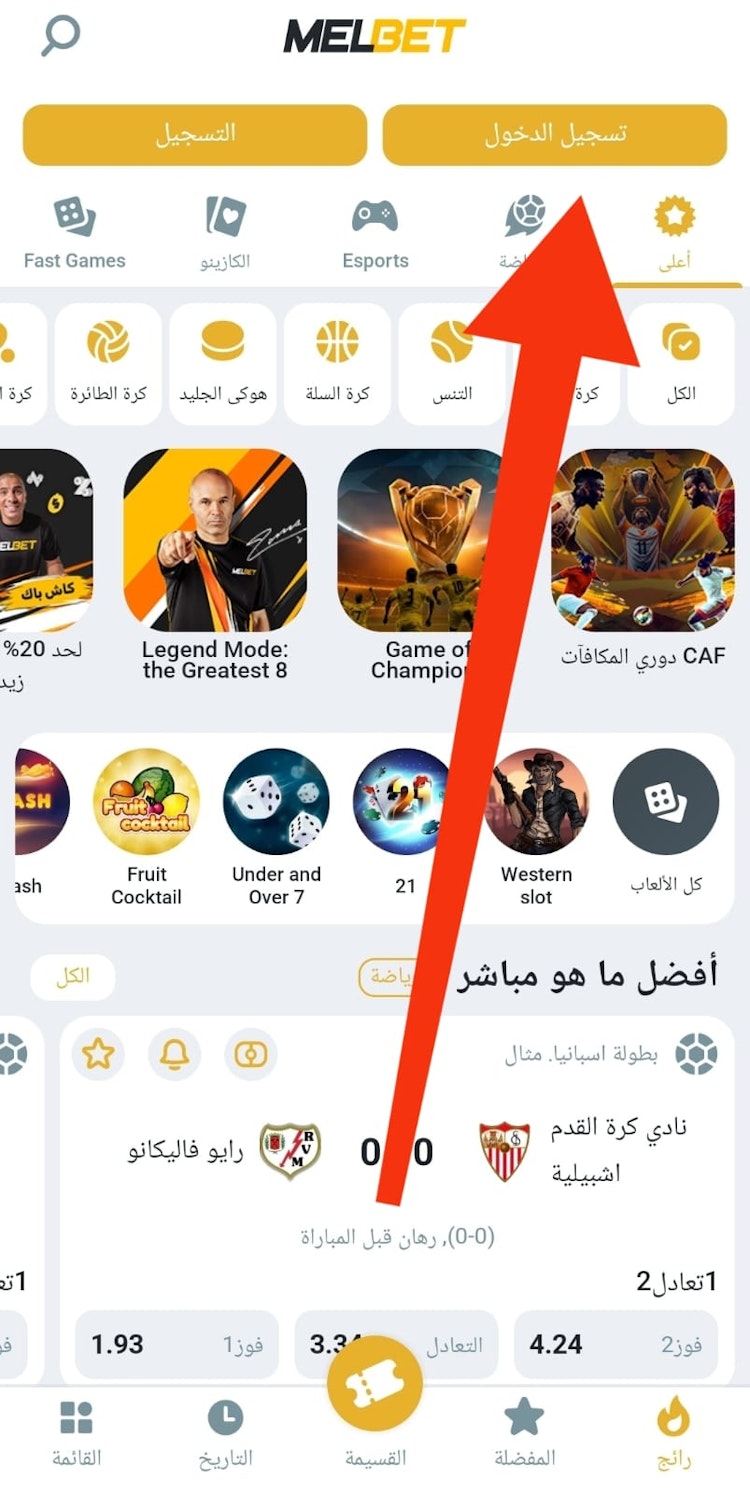Pick the فوز2 odds 4.24

[614, 1345]
